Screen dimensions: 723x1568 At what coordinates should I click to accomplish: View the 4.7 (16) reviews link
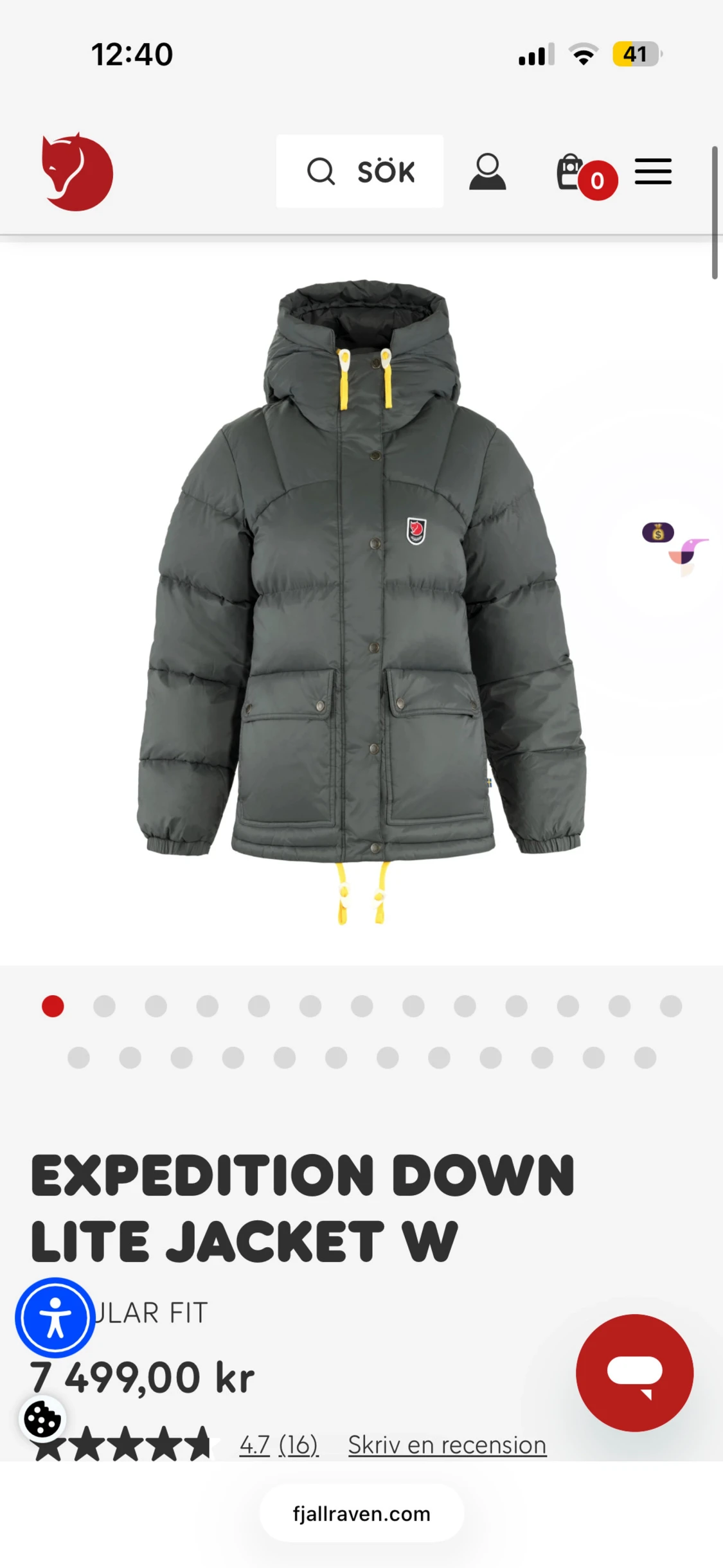click(279, 1445)
